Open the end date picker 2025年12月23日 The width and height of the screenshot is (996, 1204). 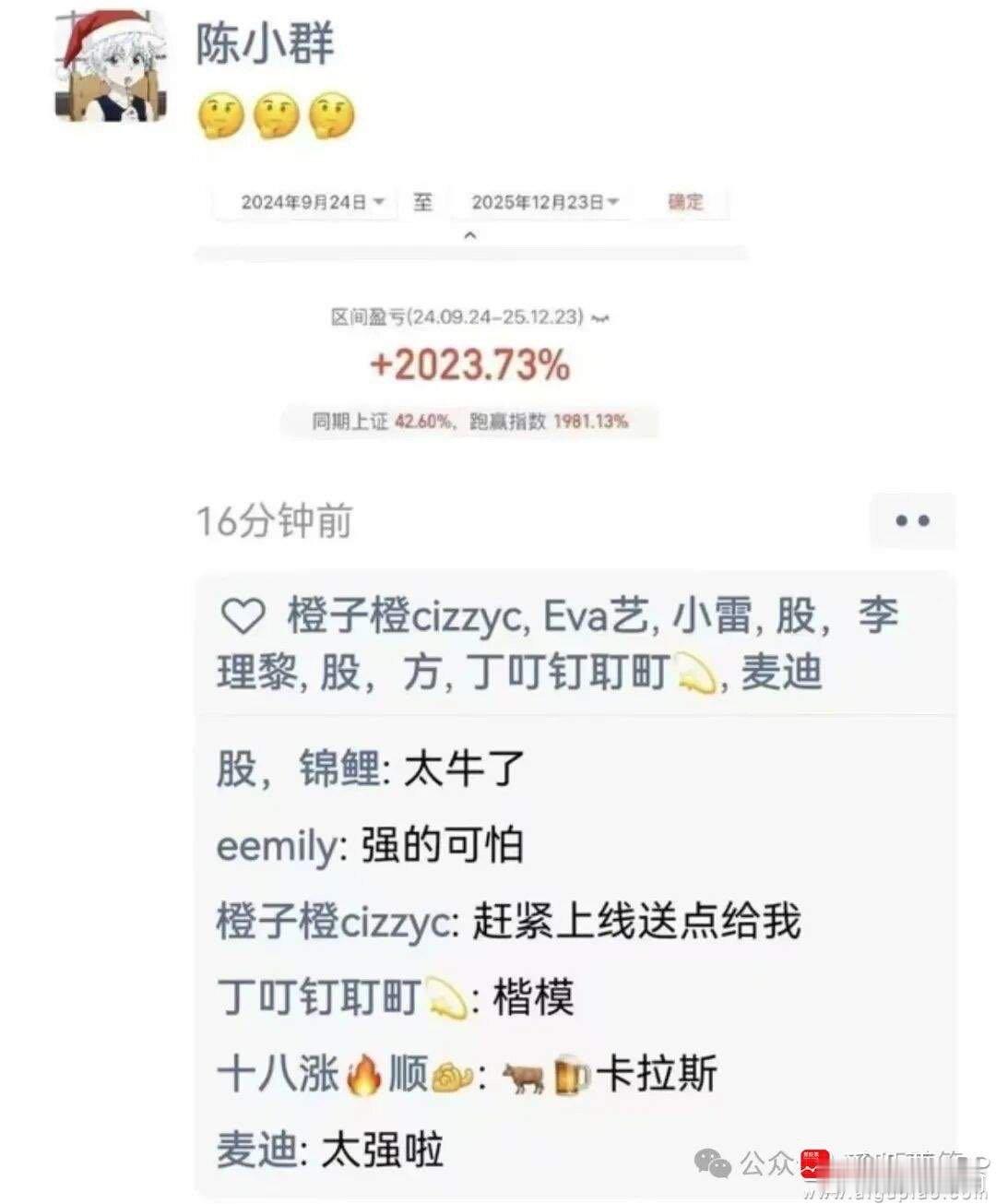(x=539, y=203)
